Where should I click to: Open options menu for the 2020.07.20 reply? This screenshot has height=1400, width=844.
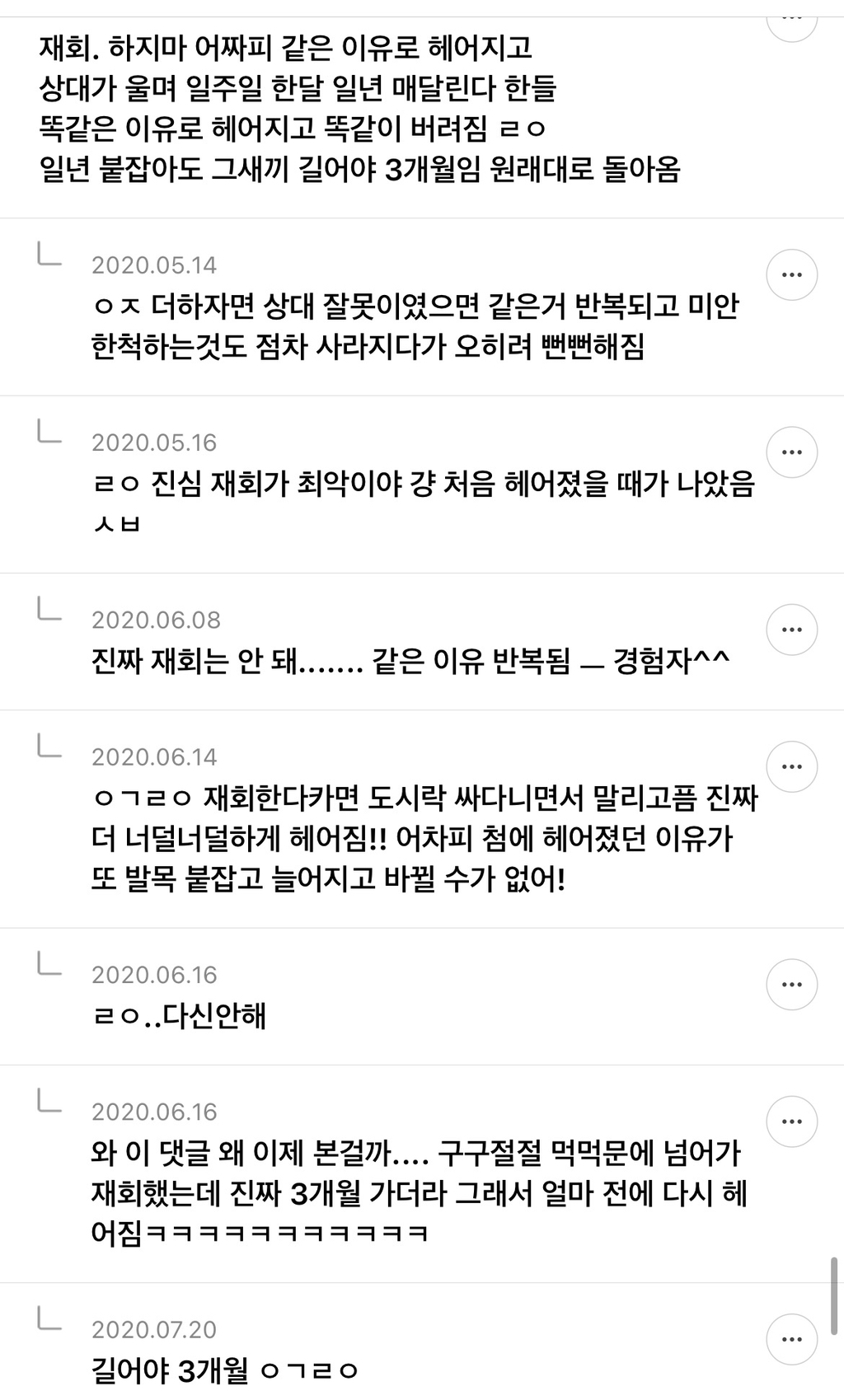tap(791, 1339)
